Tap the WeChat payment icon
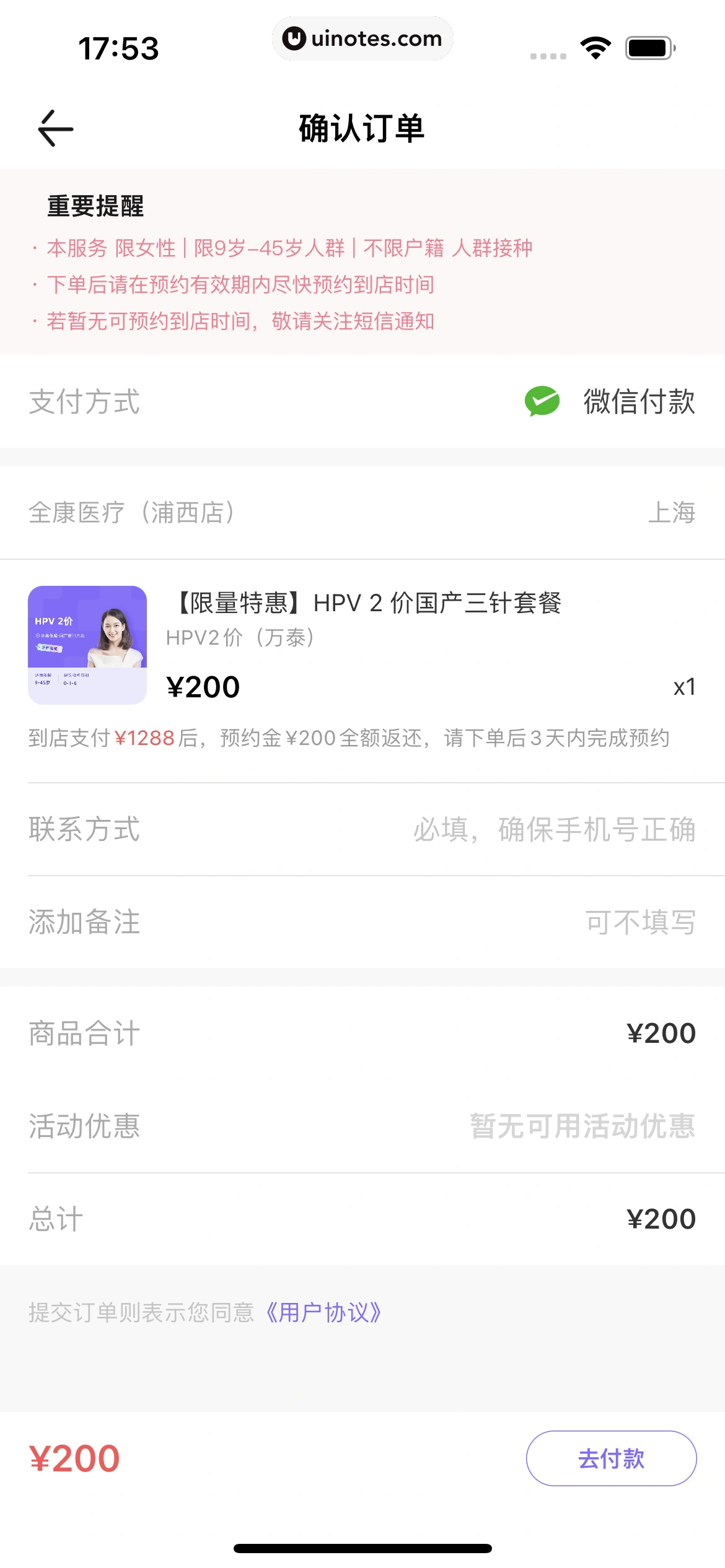Screen dimensions: 725x1568 [542, 402]
